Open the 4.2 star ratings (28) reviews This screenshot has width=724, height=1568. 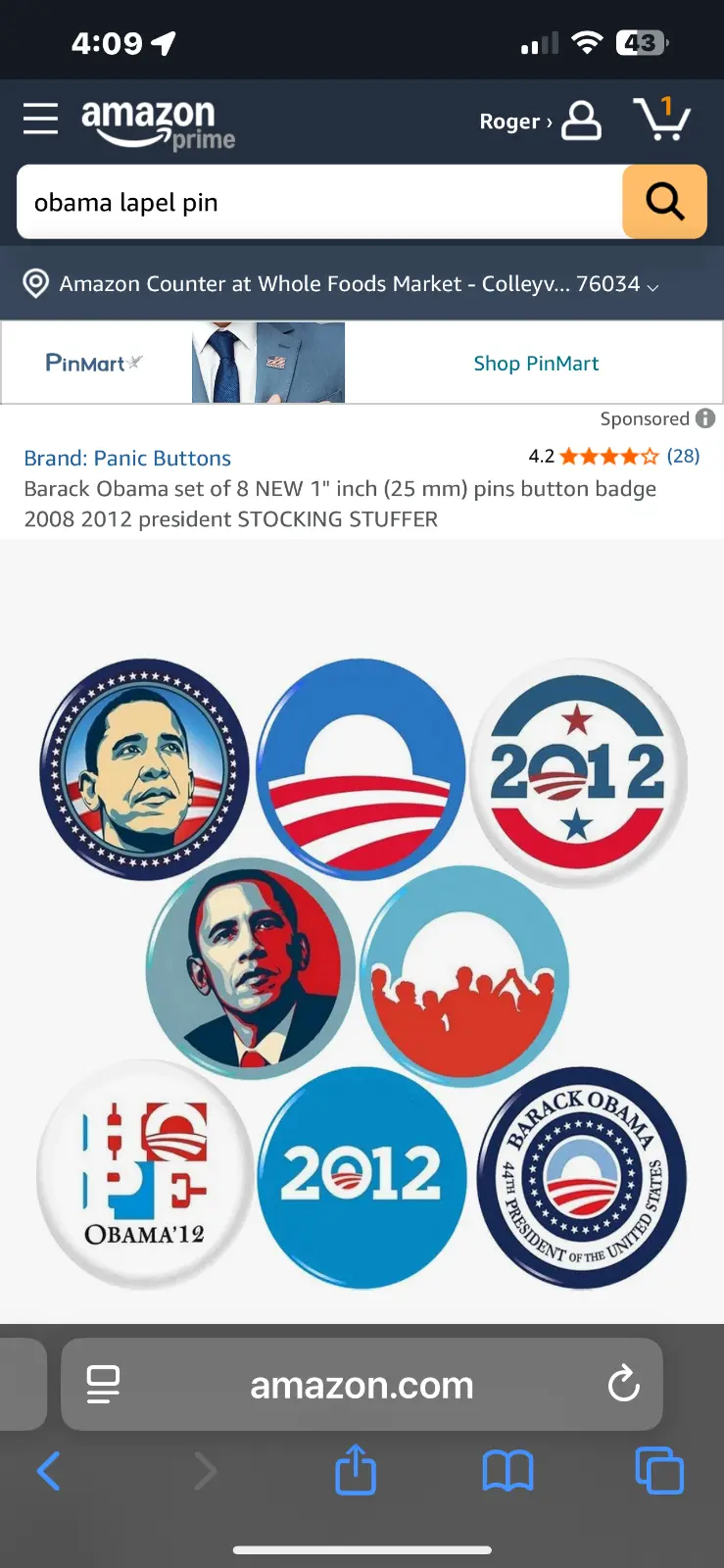click(x=613, y=456)
